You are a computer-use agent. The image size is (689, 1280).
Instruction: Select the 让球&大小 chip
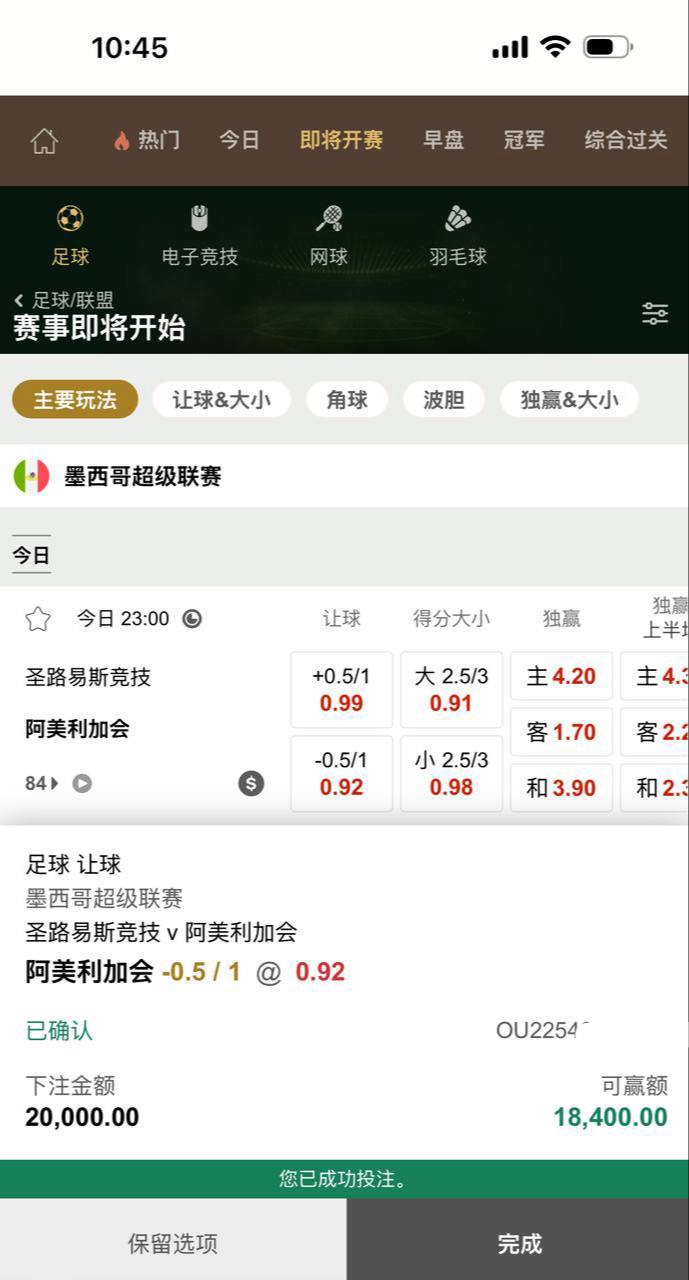[x=221, y=400]
